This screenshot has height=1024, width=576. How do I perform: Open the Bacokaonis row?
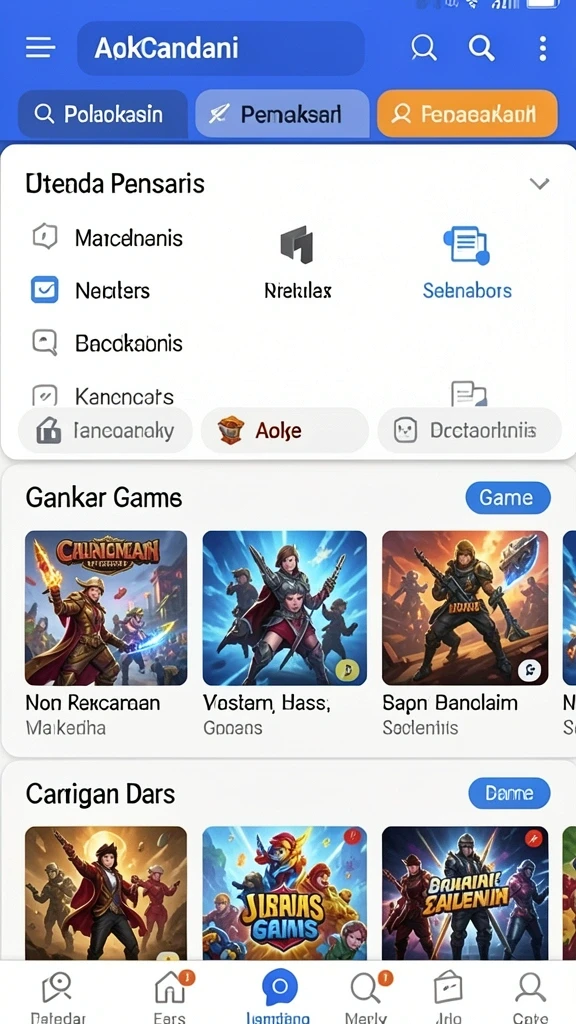108,343
